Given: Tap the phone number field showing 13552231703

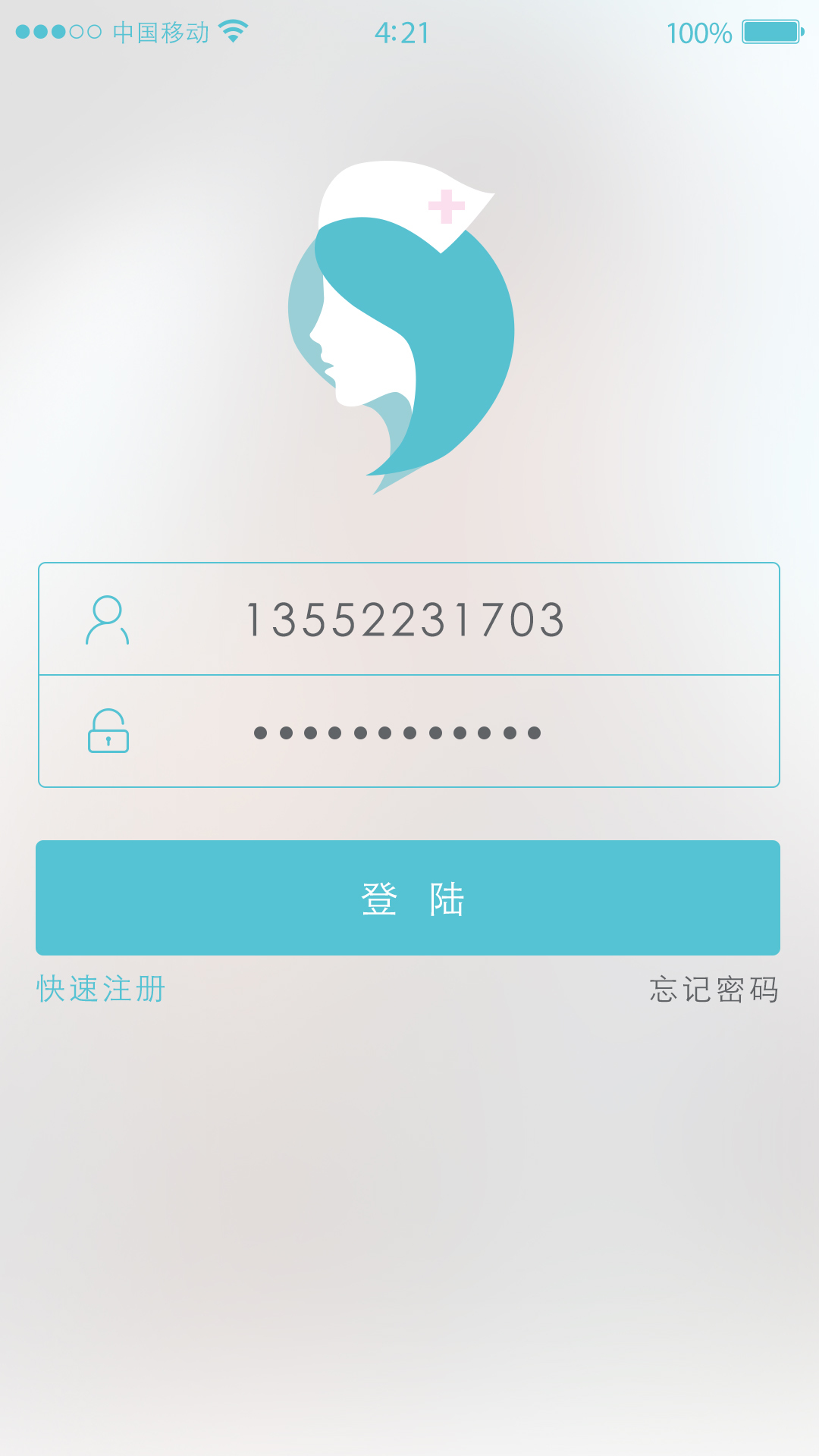Looking at the screenshot, I should (406, 620).
